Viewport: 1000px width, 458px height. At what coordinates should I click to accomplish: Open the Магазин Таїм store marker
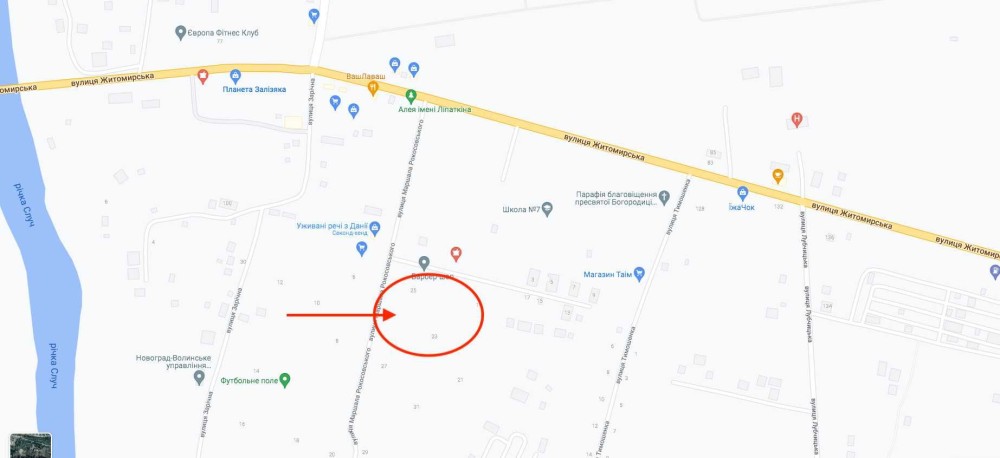click(638, 273)
